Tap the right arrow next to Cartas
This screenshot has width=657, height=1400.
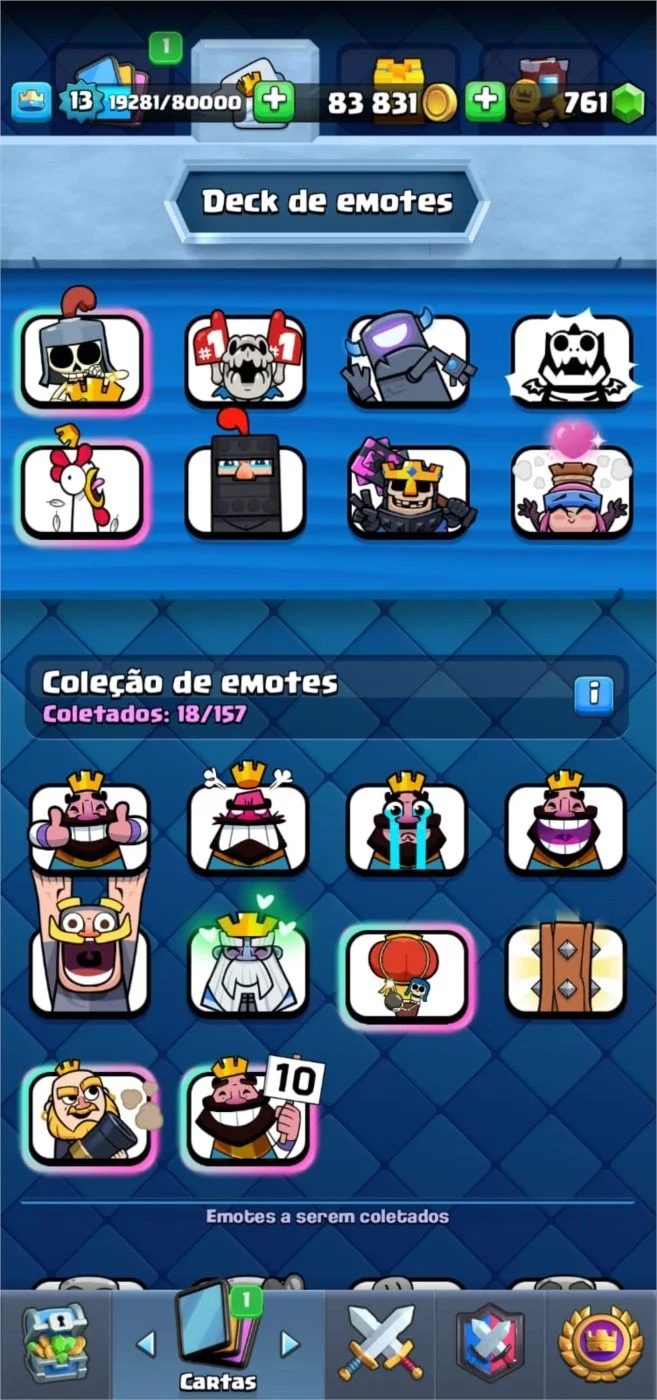tap(290, 1343)
